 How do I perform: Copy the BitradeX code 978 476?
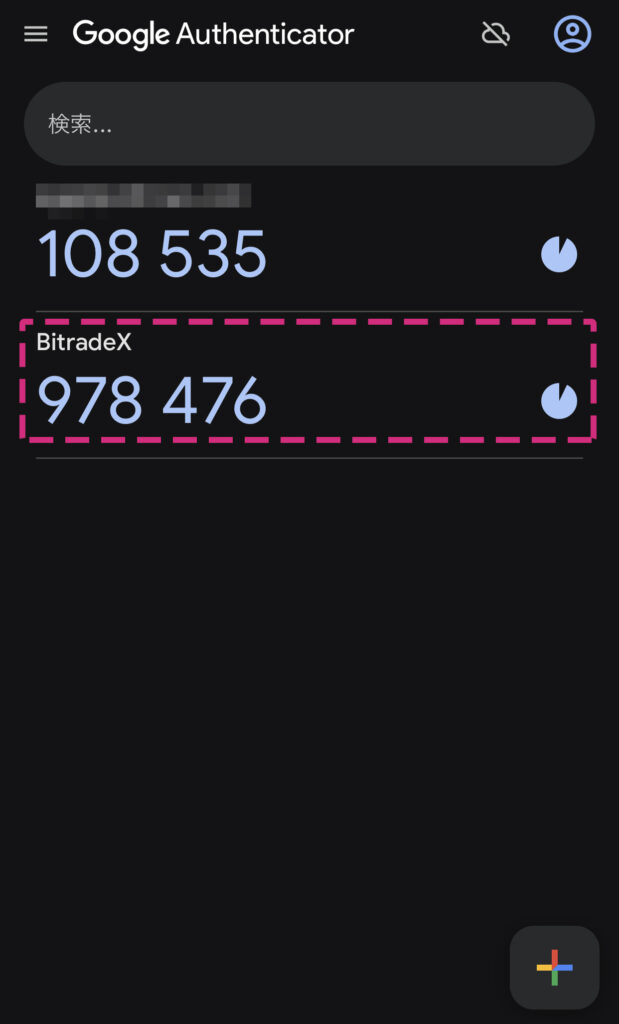coord(152,401)
